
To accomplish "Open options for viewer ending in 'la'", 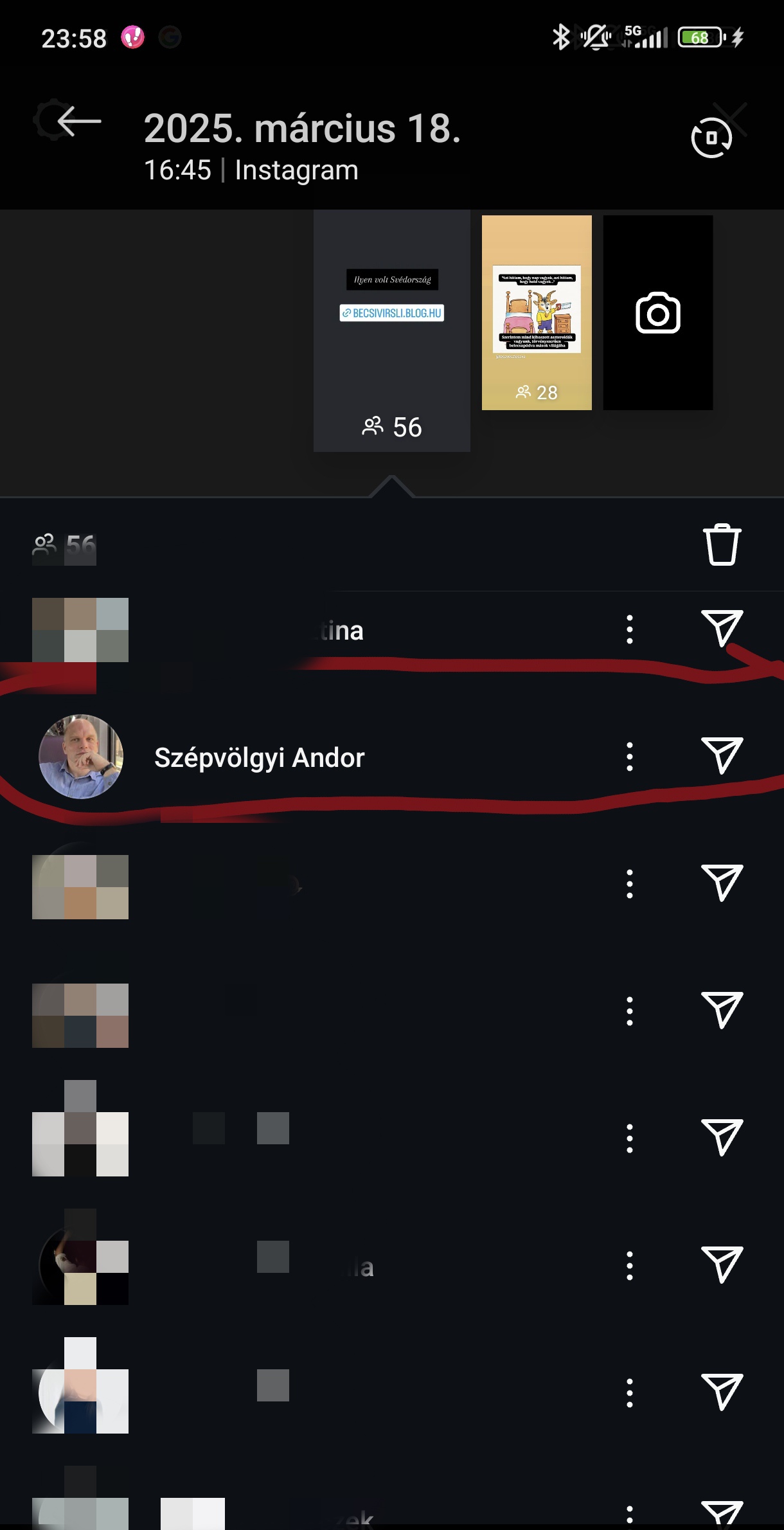I will [x=630, y=1266].
